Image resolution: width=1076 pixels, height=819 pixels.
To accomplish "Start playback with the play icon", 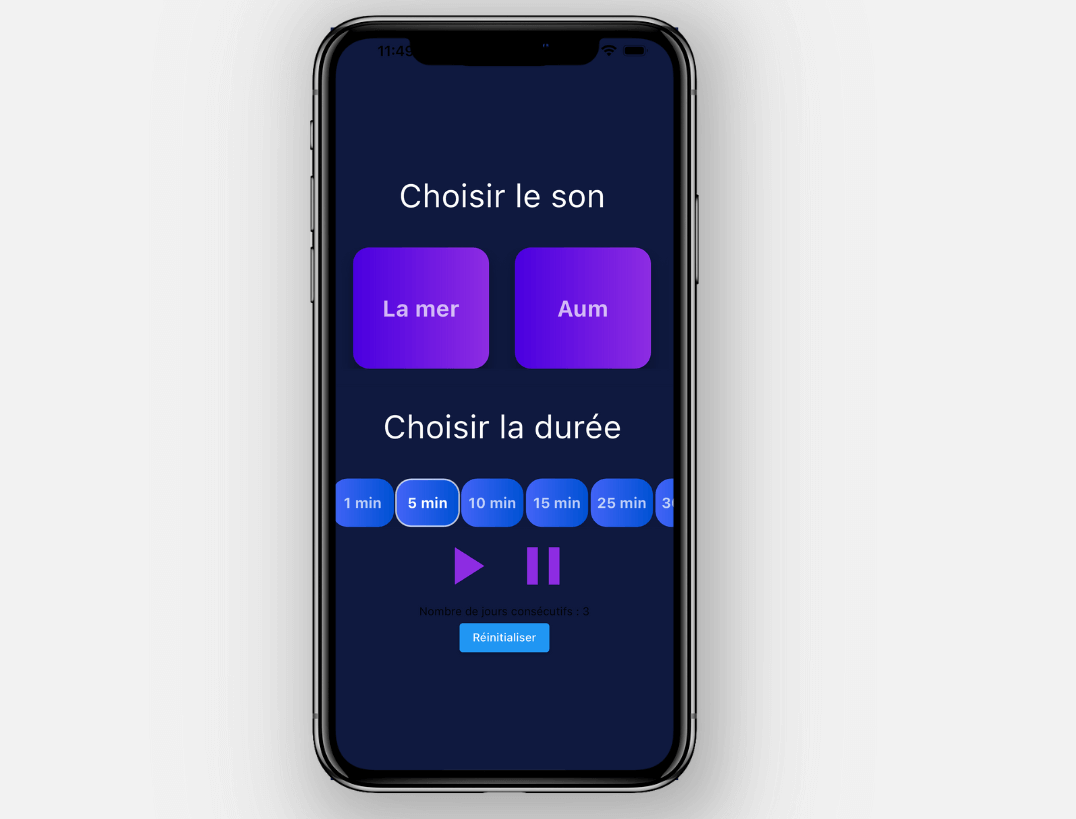I will pyautogui.click(x=468, y=566).
